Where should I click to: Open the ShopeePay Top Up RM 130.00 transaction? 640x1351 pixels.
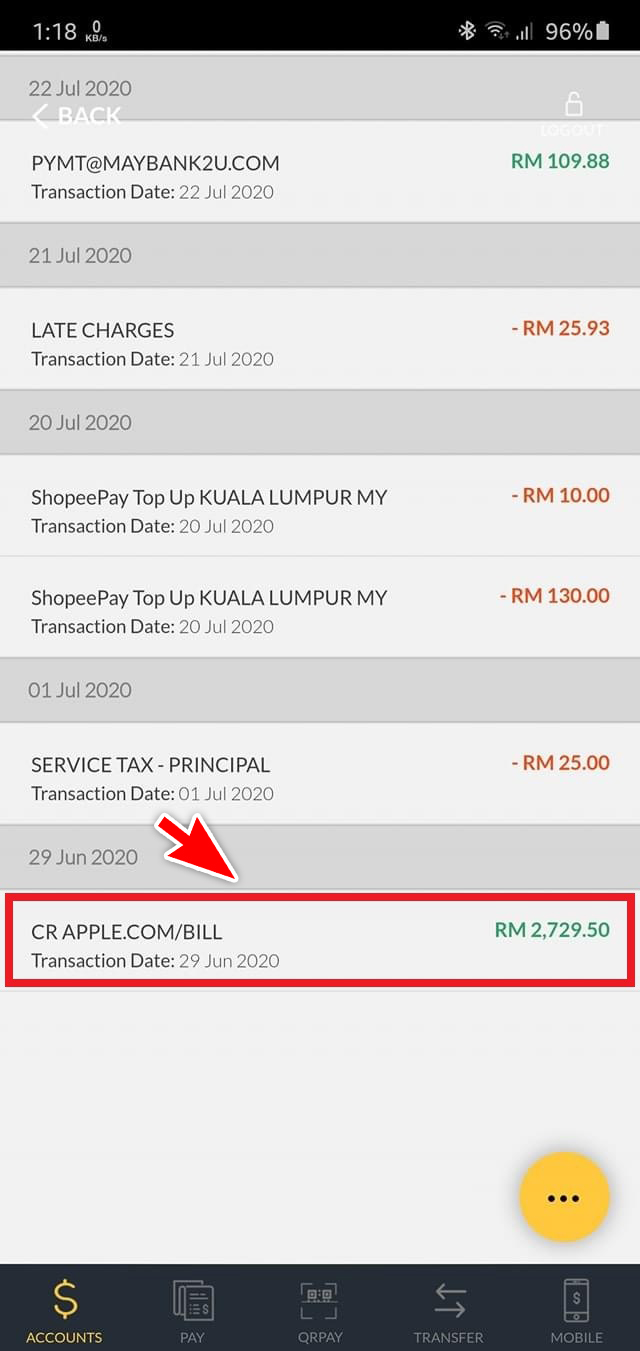[x=320, y=607]
